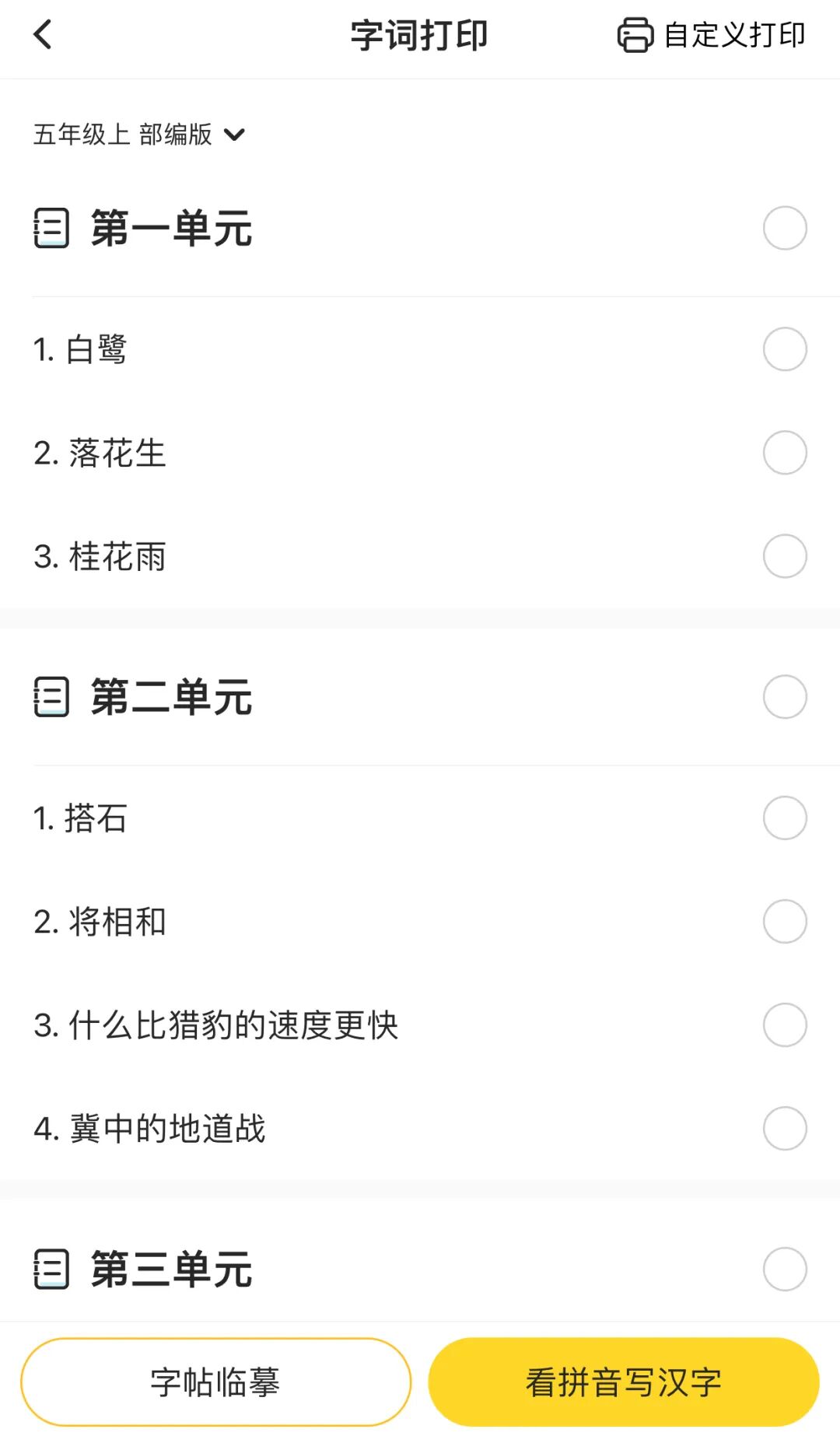Screen dimensions: 840x1443
Task: Select lesson 搭石
Action: [x=784, y=818]
